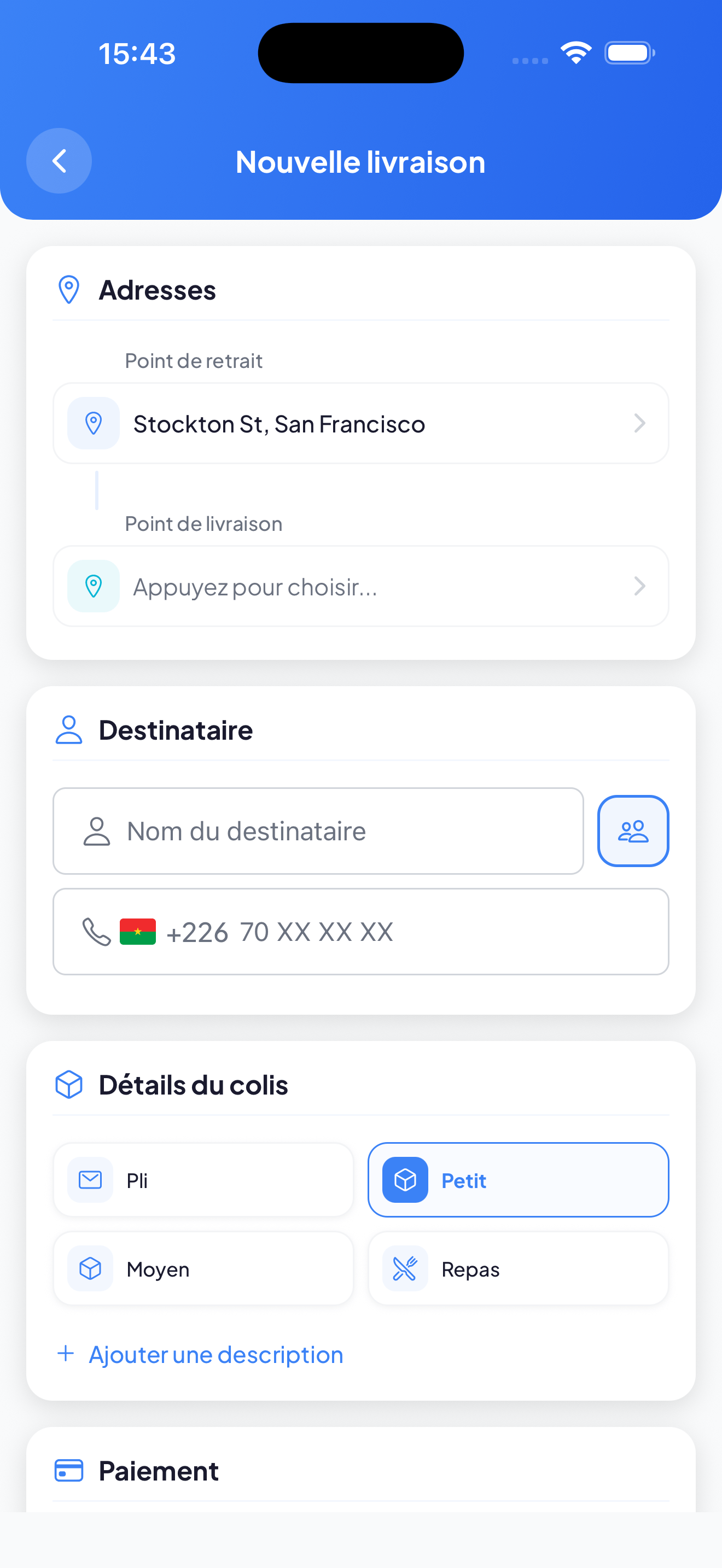Screen dimensions: 722x1568
Task: Open the contacts picker icon beside recipient name
Action: click(633, 830)
